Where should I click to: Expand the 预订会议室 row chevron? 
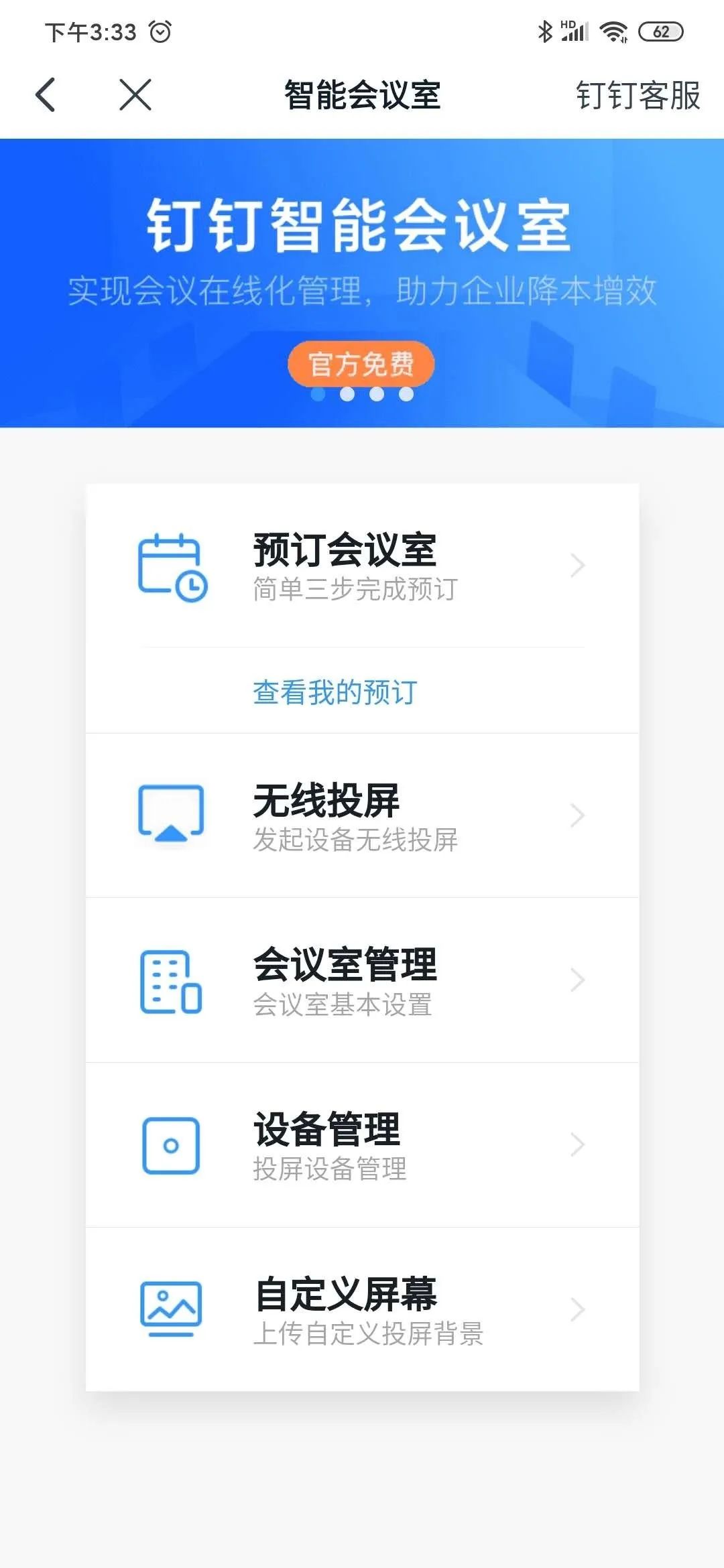[578, 566]
